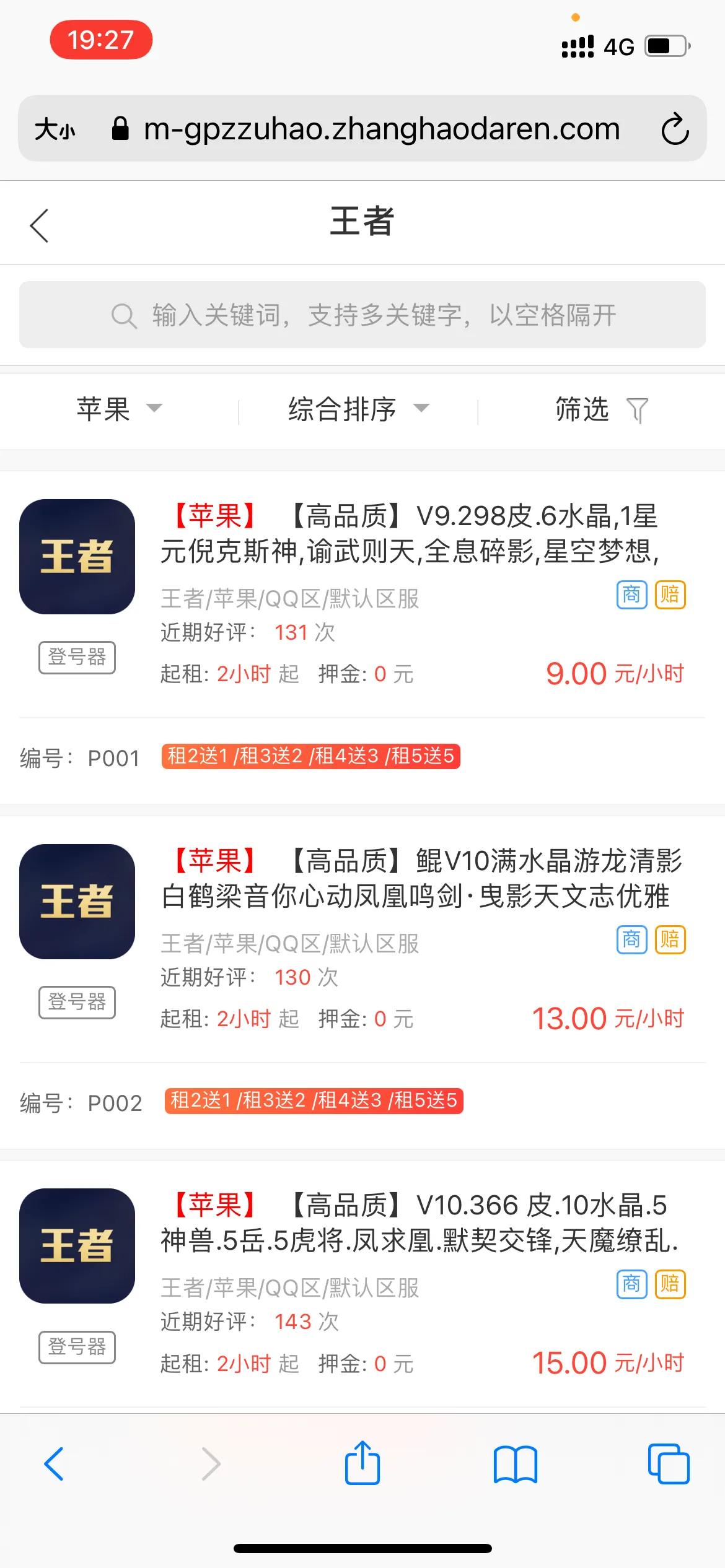The width and height of the screenshot is (725, 1568).
Task: Open the 苹果 platform filter dropdown
Action: 118,409
